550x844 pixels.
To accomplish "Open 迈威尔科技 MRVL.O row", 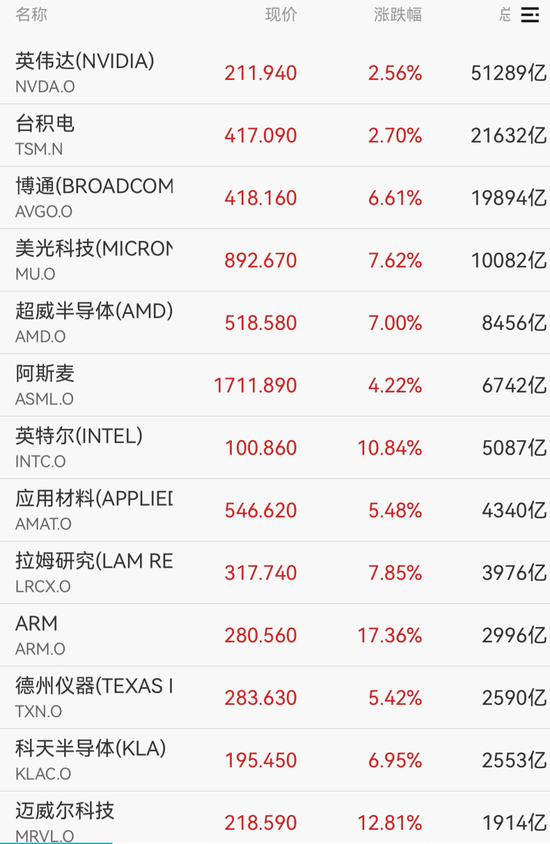I will [x=275, y=818].
